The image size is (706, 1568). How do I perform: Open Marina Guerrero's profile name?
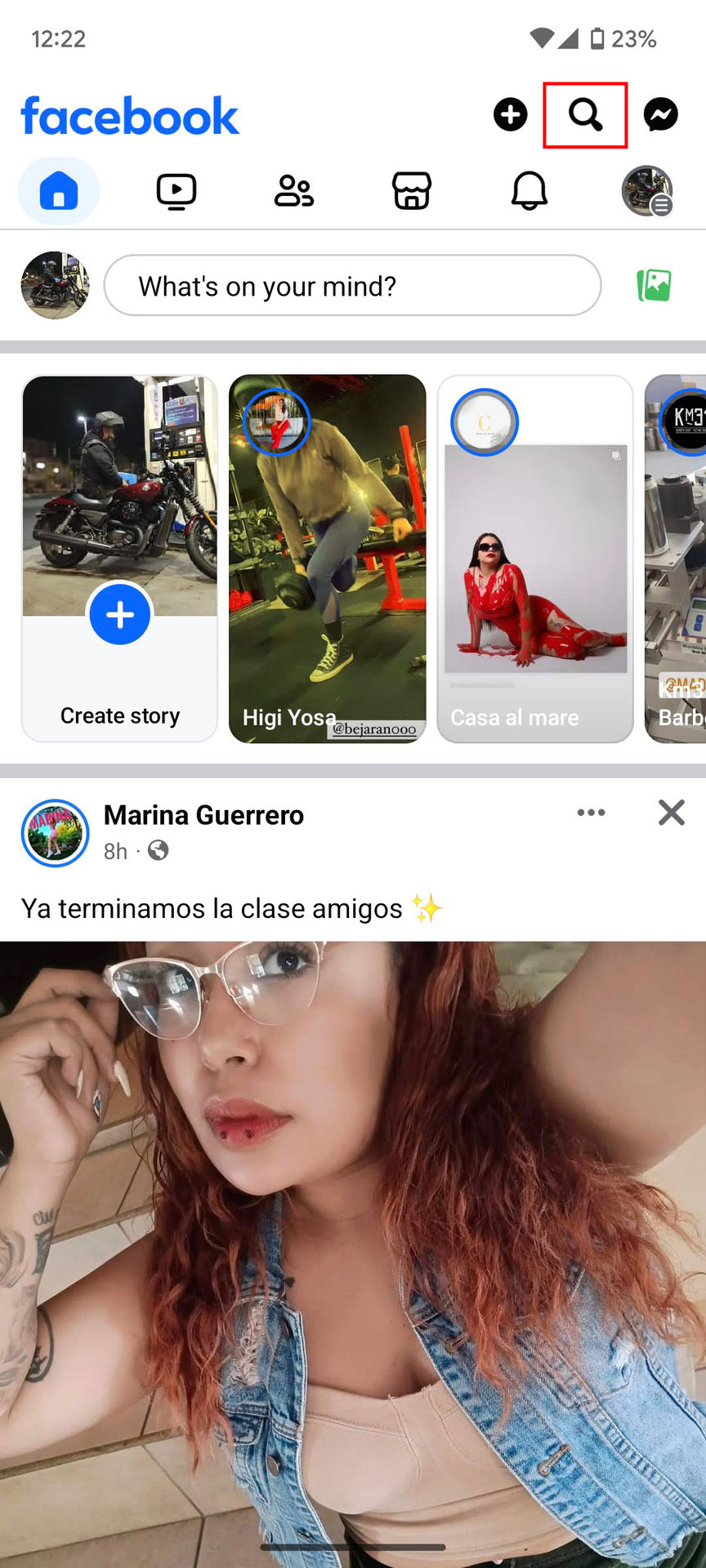pyautogui.click(x=203, y=815)
